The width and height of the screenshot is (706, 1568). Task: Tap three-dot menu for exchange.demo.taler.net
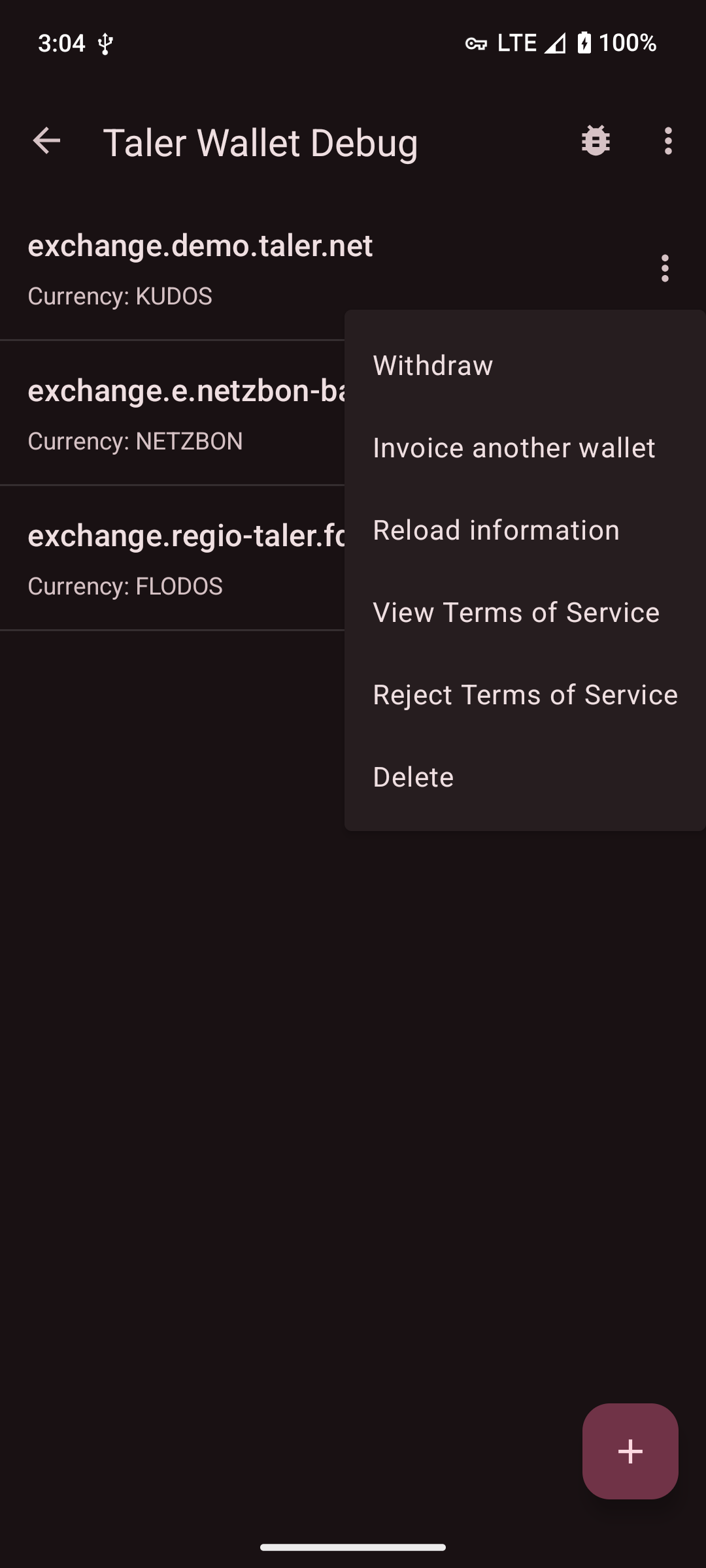665,268
